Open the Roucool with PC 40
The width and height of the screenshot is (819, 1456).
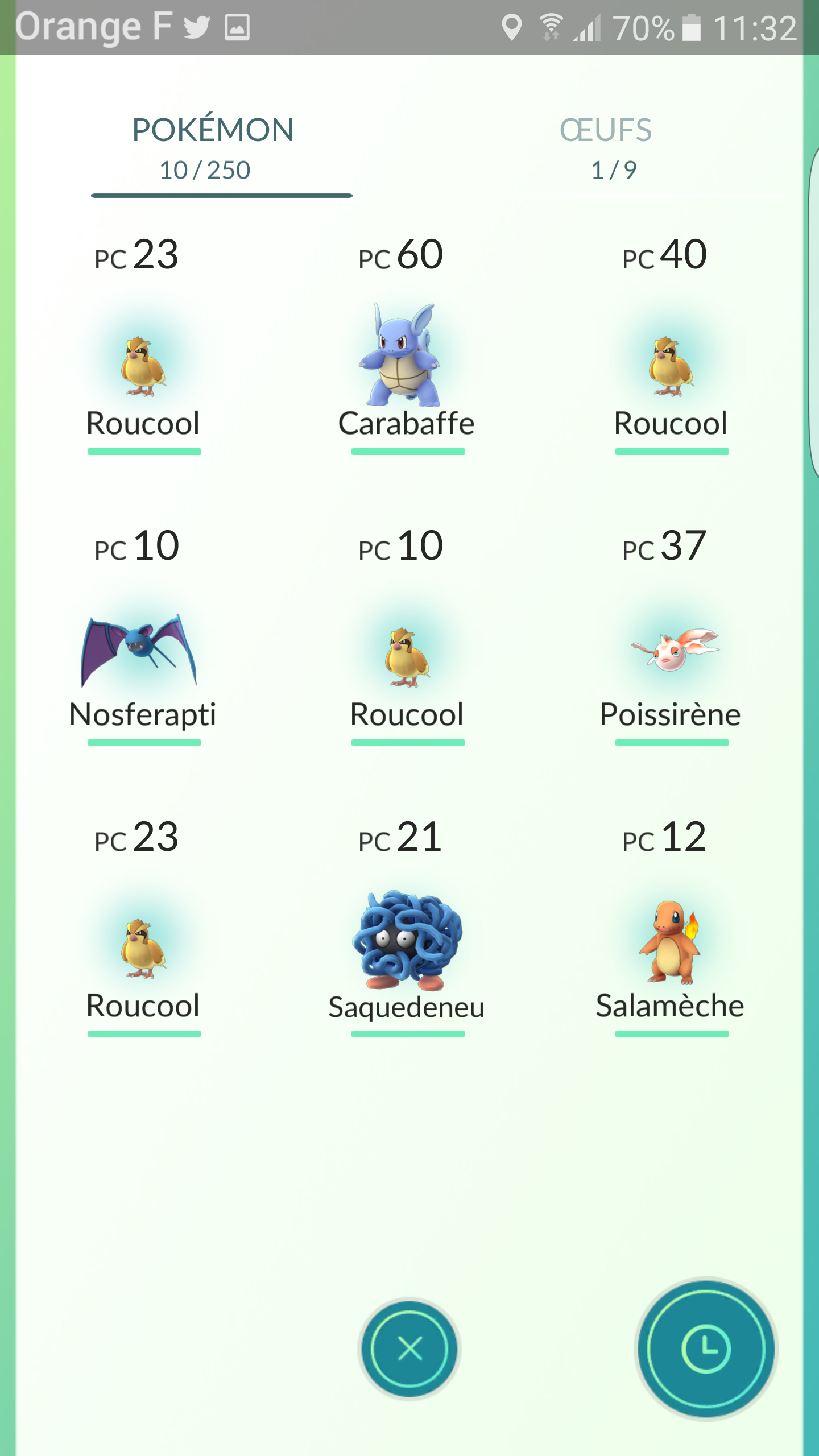[671, 364]
